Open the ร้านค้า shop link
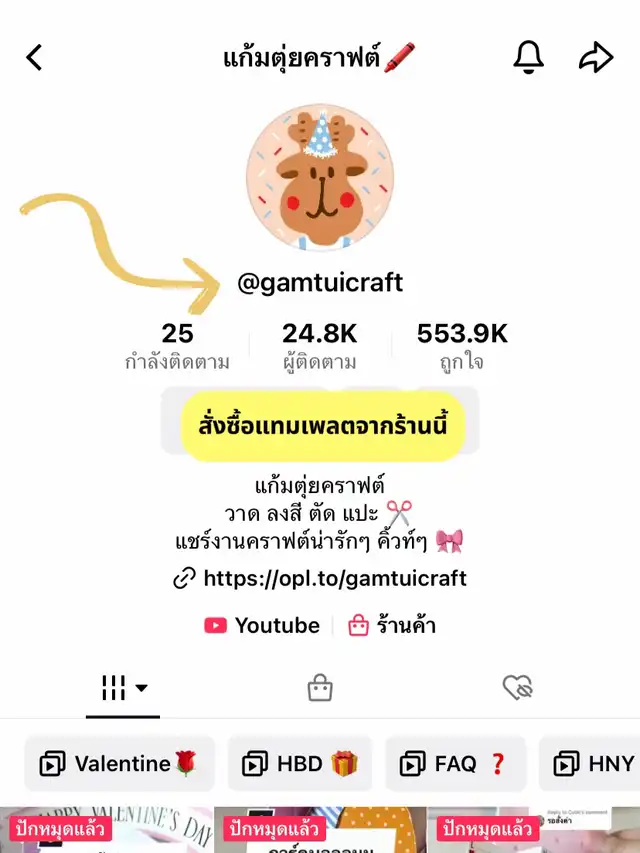This screenshot has height=853, width=640. click(391, 626)
